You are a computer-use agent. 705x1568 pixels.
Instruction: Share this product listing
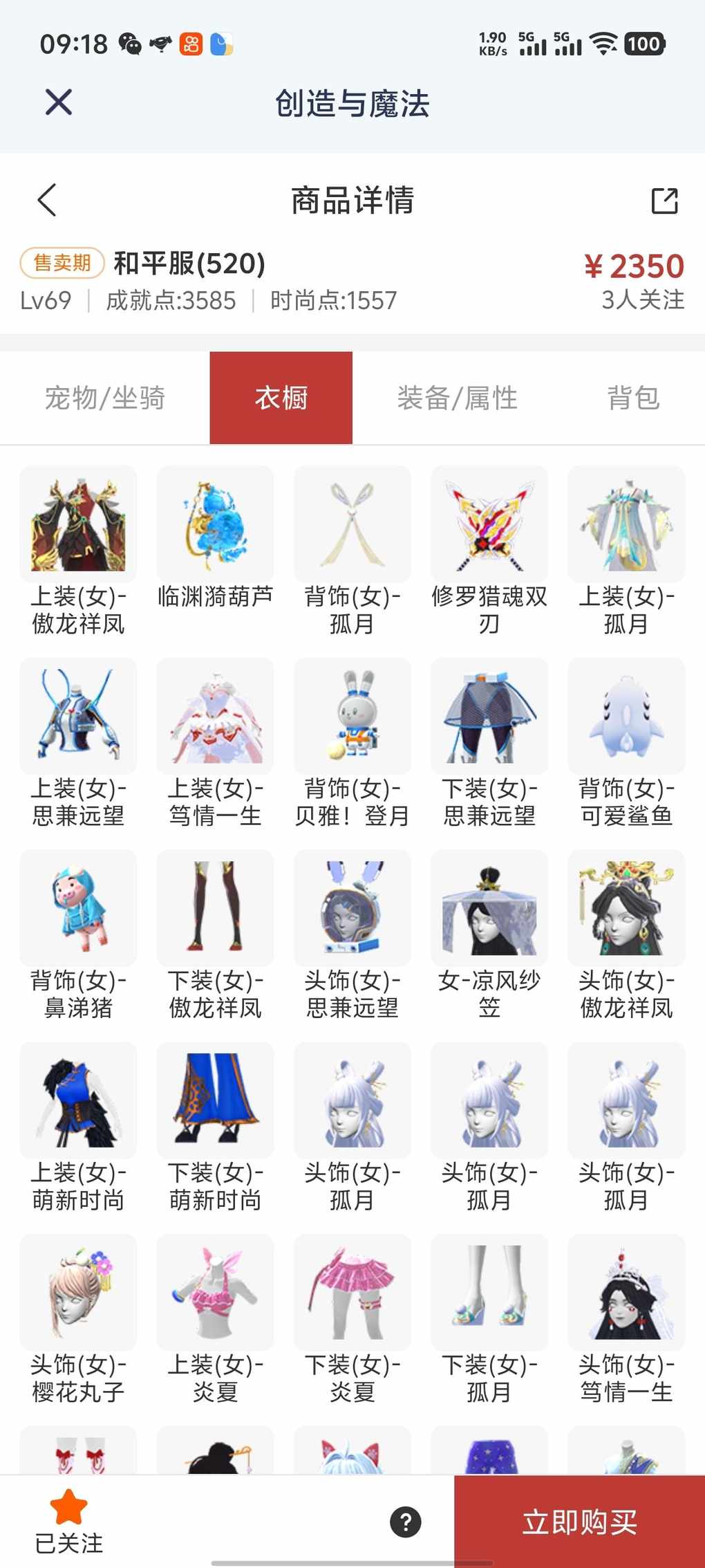[664, 201]
